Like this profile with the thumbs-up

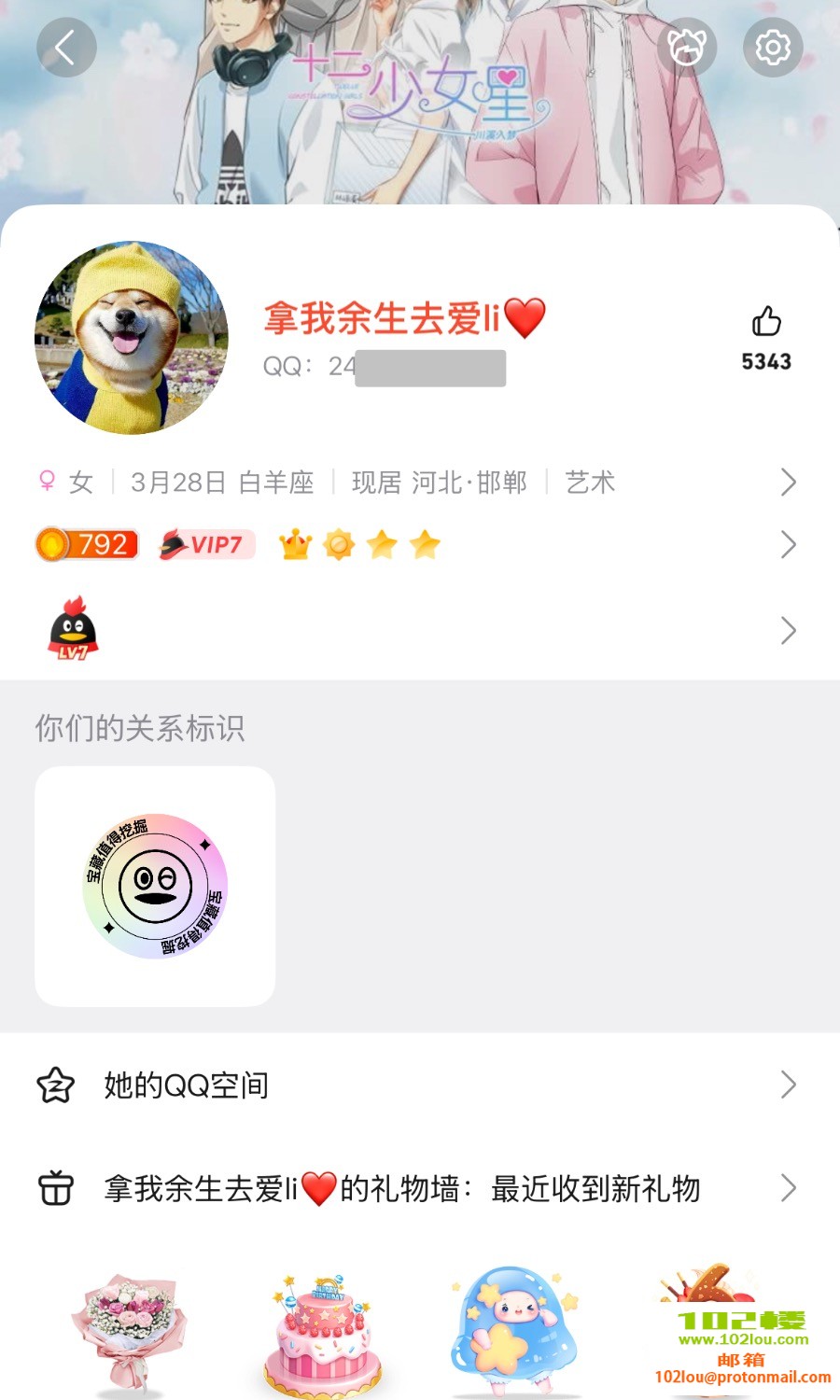point(766,323)
